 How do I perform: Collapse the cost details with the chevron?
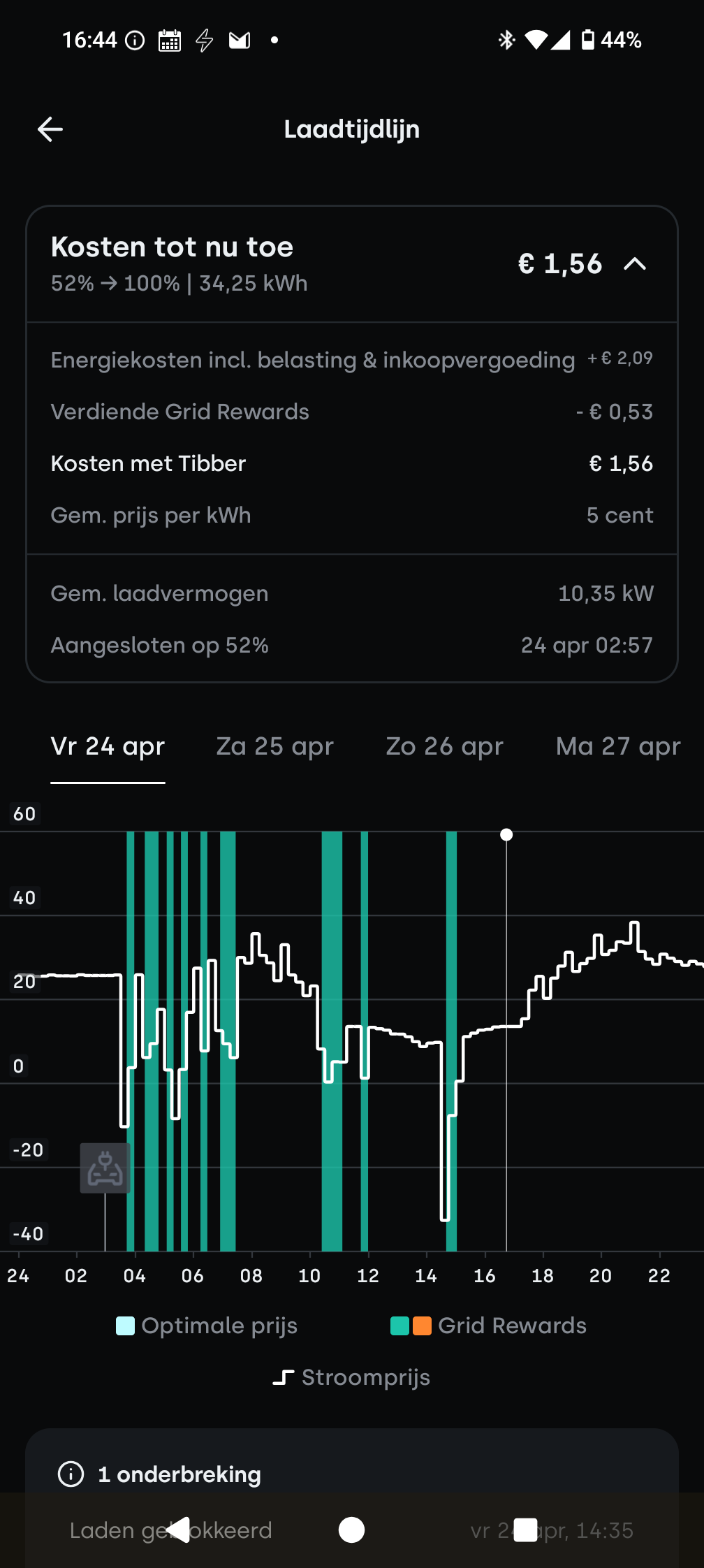click(x=636, y=264)
